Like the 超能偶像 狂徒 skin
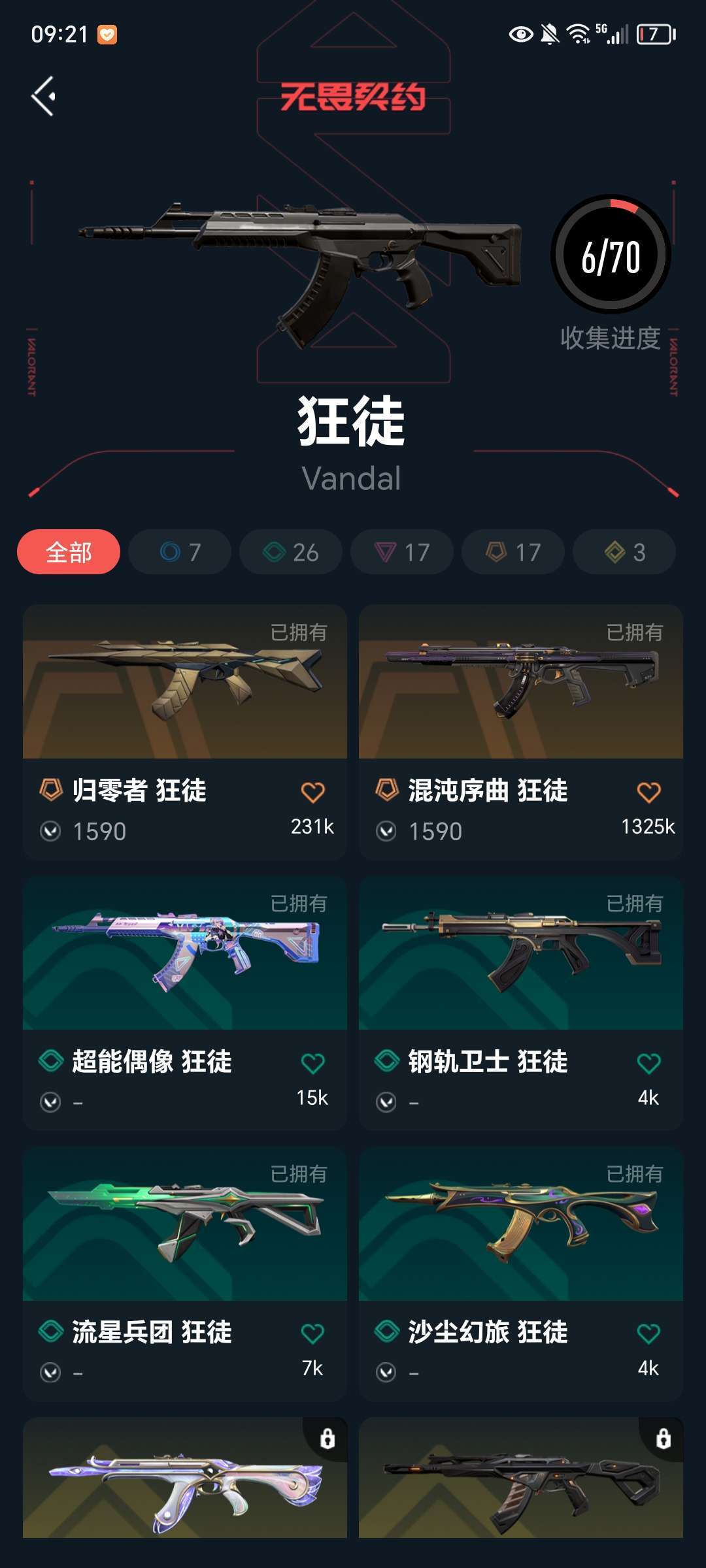The width and height of the screenshot is (706, 1568). [x=312, y=1063]
